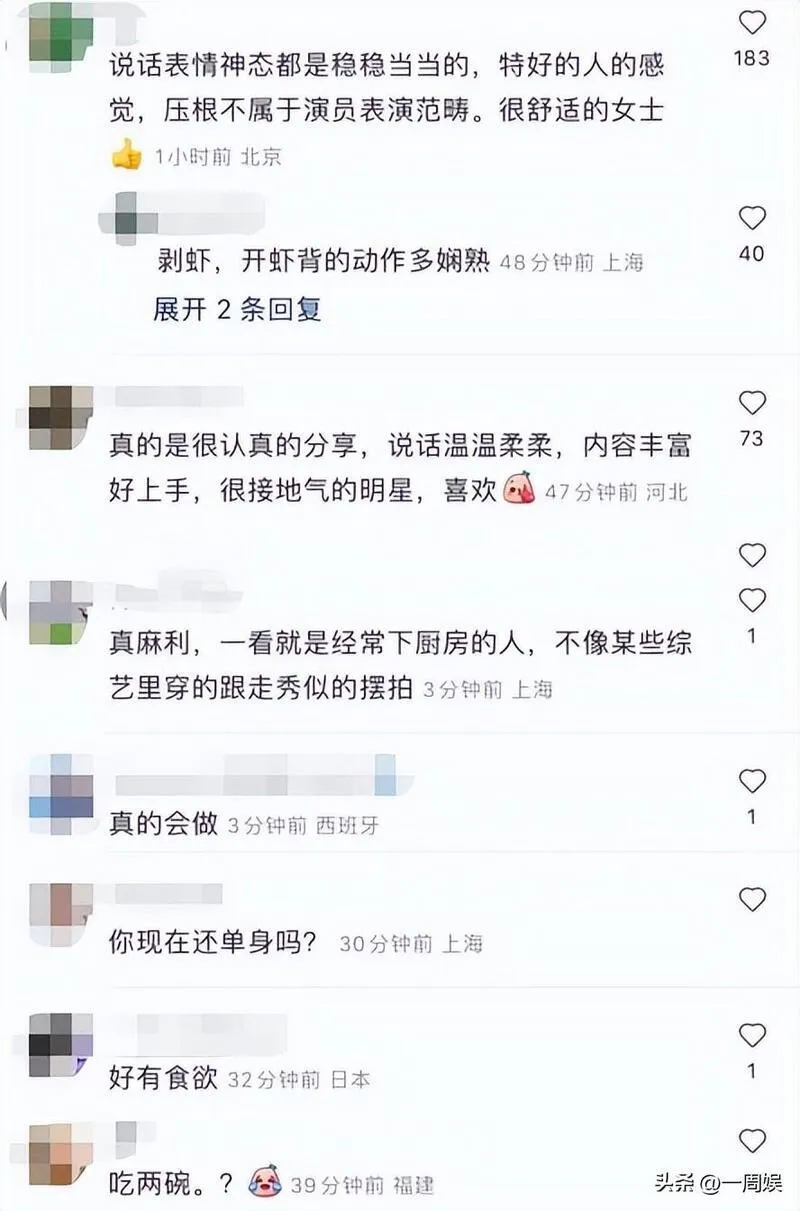Like the comment 真的会做
Viewport: 800px width, 1211px height.
pos(751,781)
